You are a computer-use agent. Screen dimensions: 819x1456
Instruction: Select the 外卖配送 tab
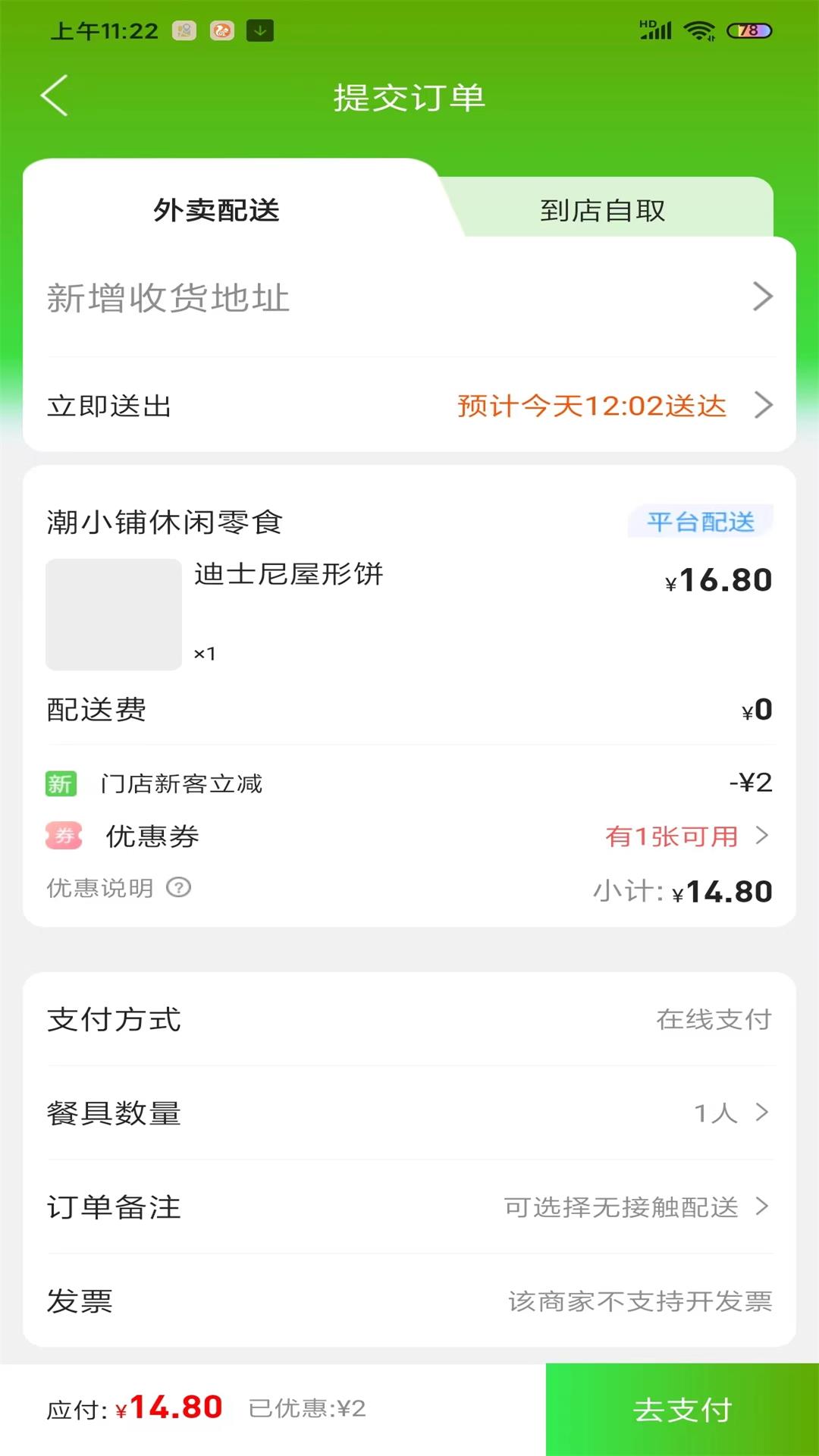click(216, 212)
